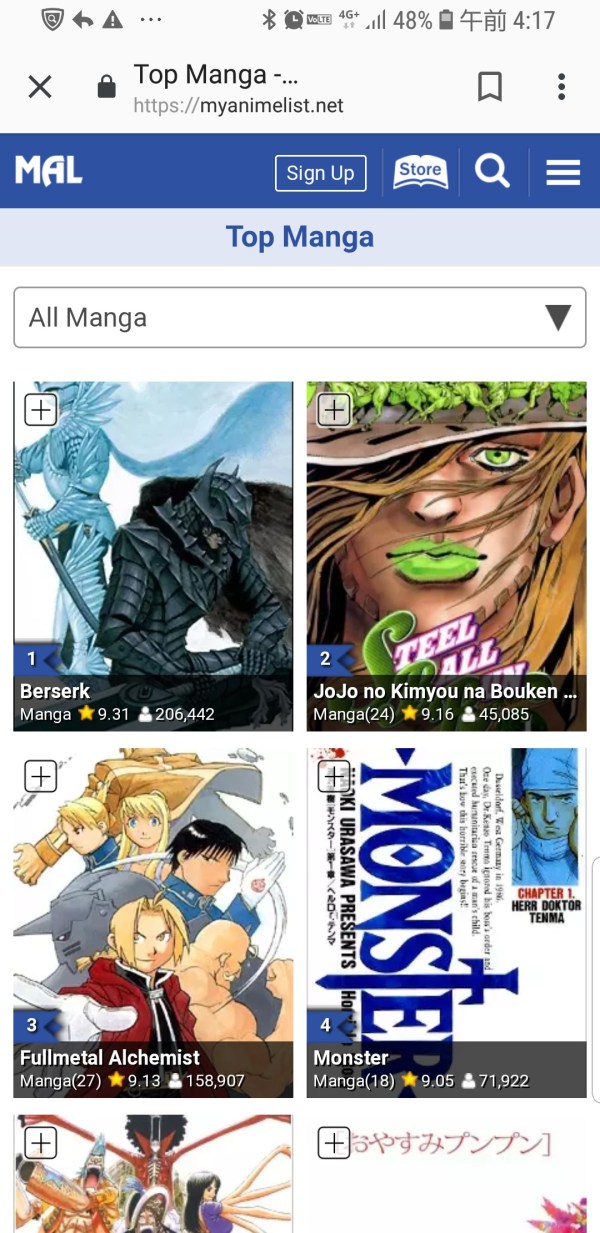Close the browser tab with X
Image resolution: width=600 pixels, height=1233 pixels.
click(x=40, y=87)
